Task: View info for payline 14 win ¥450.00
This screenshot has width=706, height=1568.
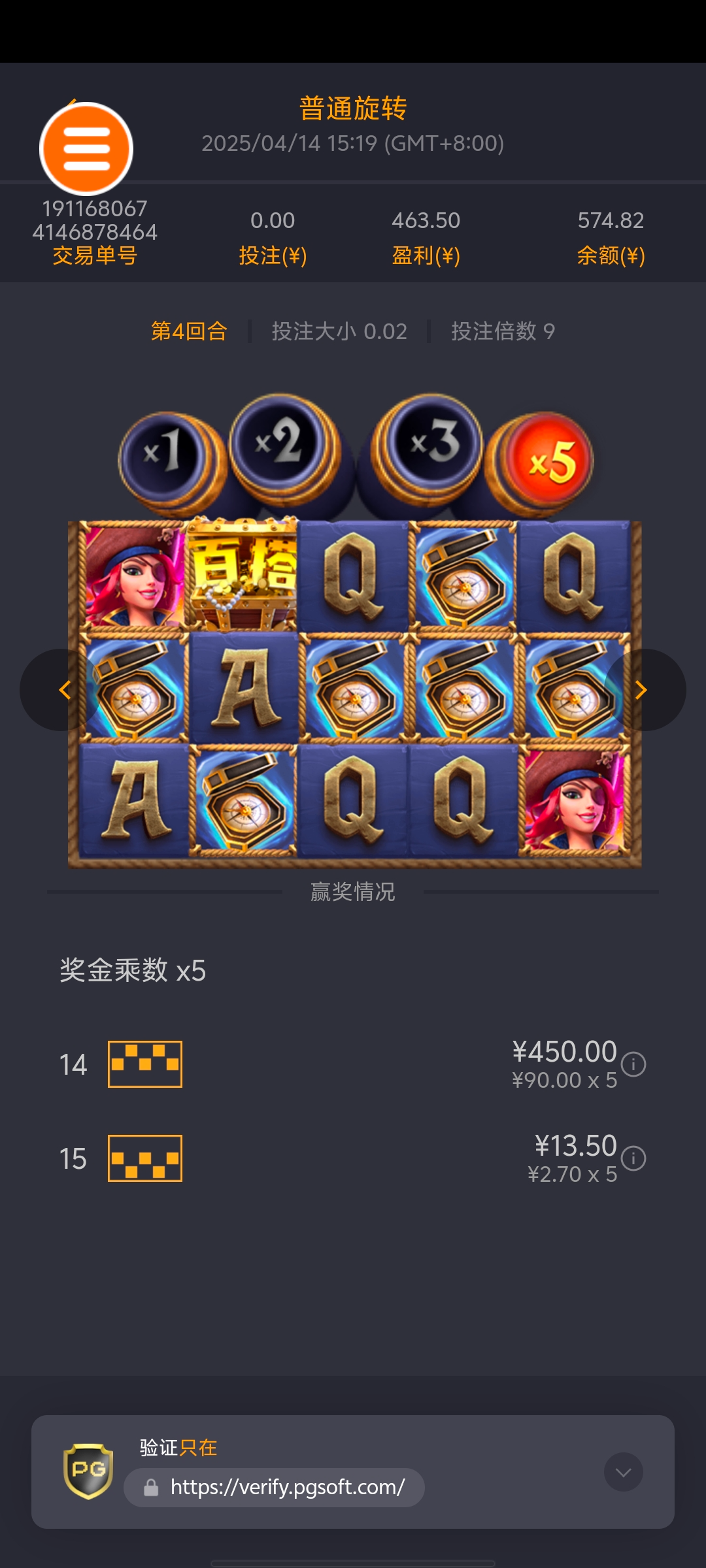Action: (x=633, y=1064)
